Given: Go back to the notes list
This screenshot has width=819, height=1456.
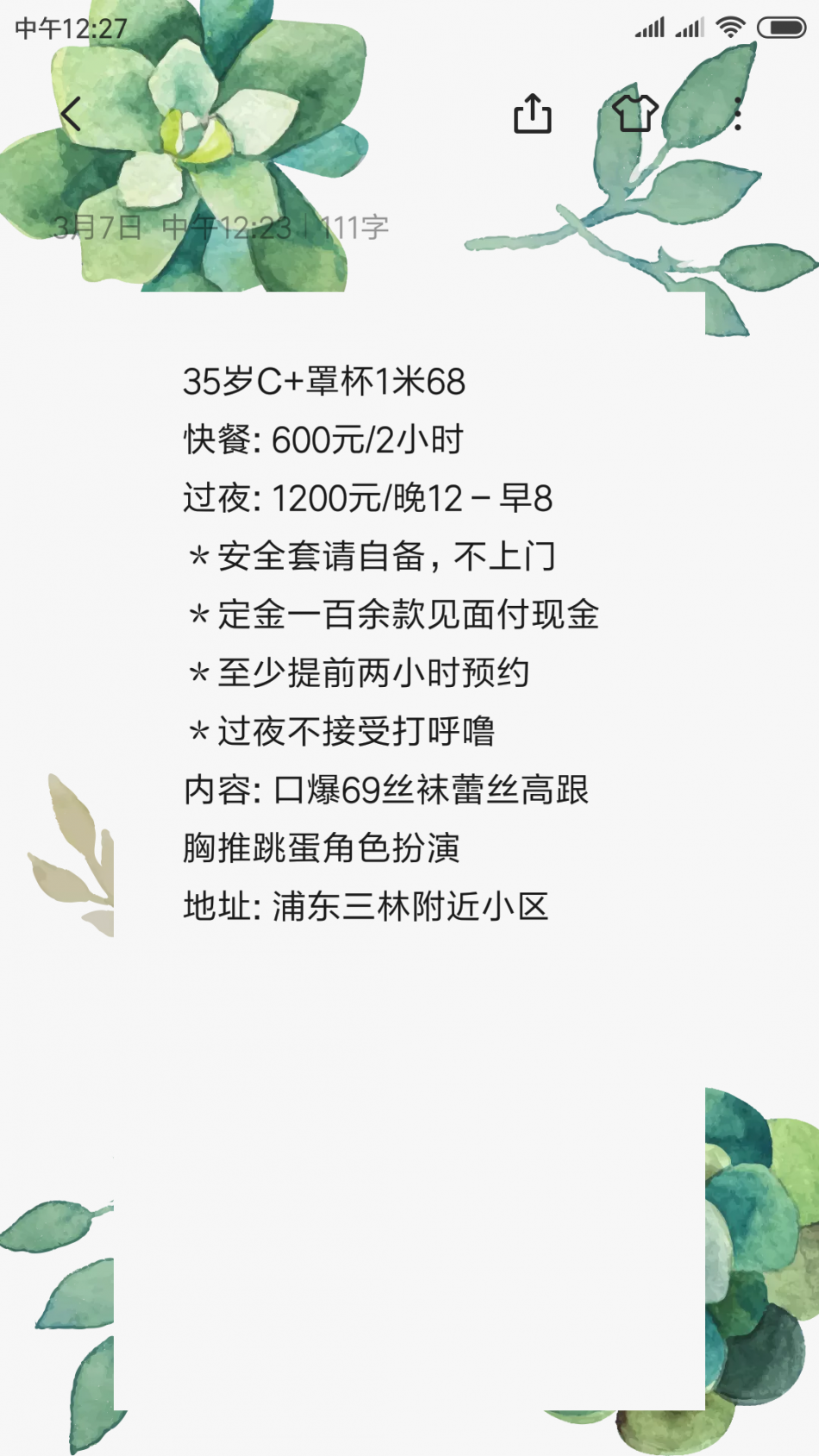Looking at the screenshot, I should pos(72,114).
